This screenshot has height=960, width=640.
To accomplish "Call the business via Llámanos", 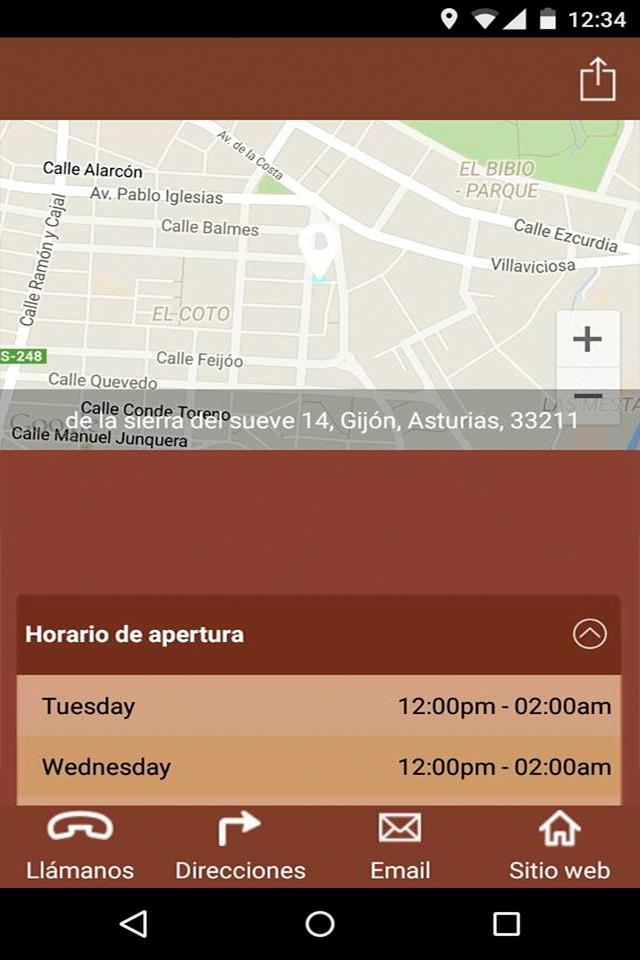I will [80, 846].
